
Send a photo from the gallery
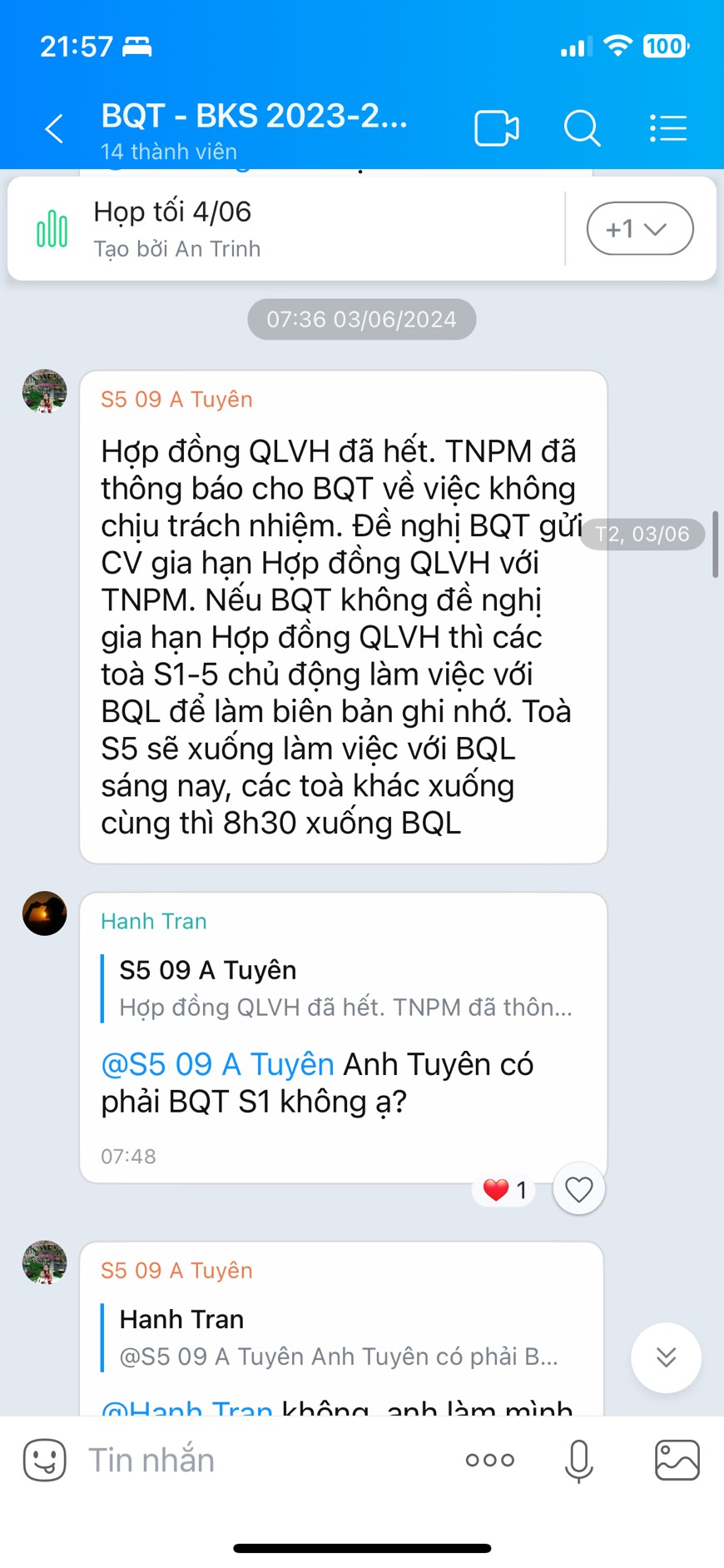click(x=677, y=1460)
